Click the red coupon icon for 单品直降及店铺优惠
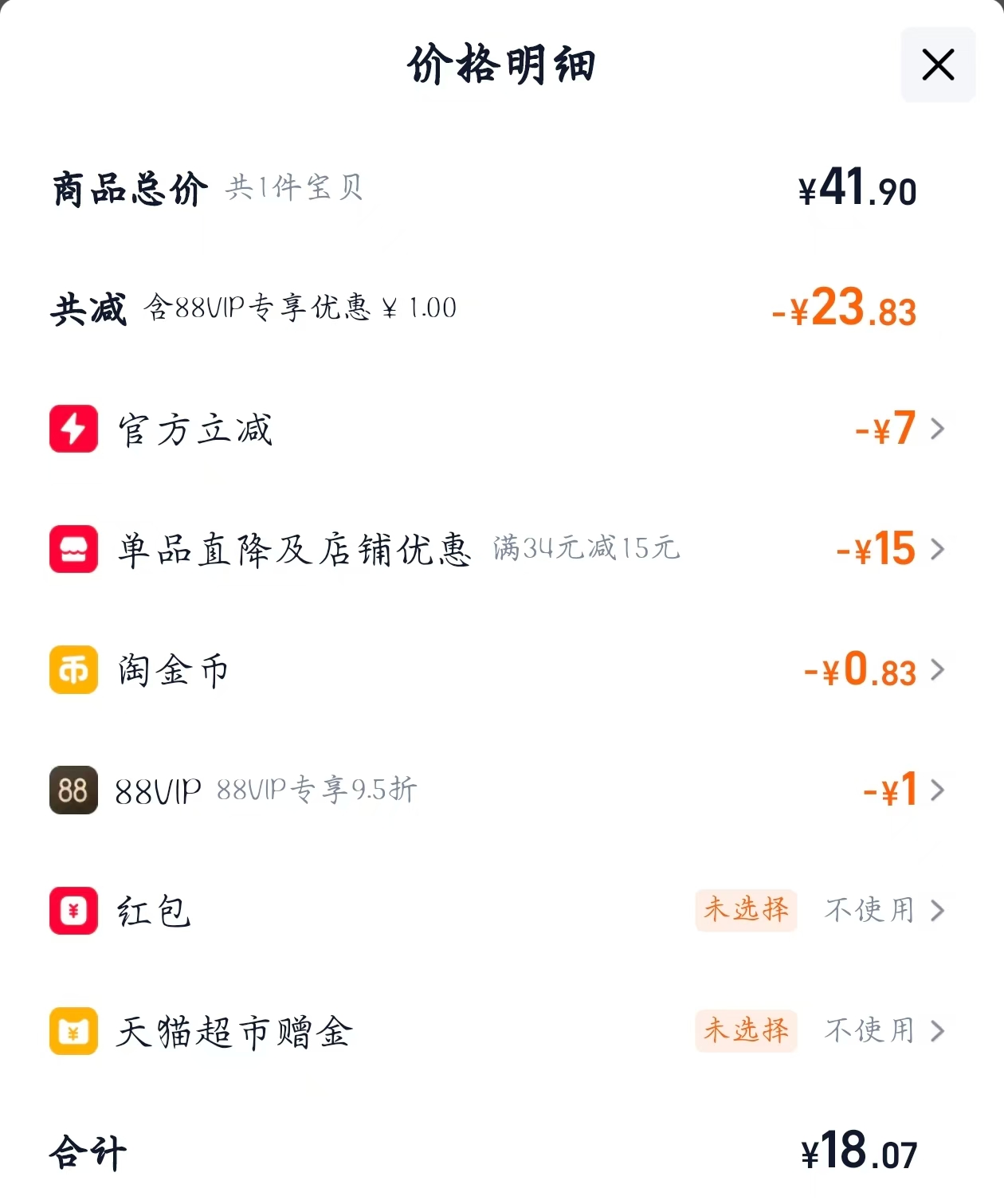The height and width of the screenshot is (1204, 1004). [73, 551]
